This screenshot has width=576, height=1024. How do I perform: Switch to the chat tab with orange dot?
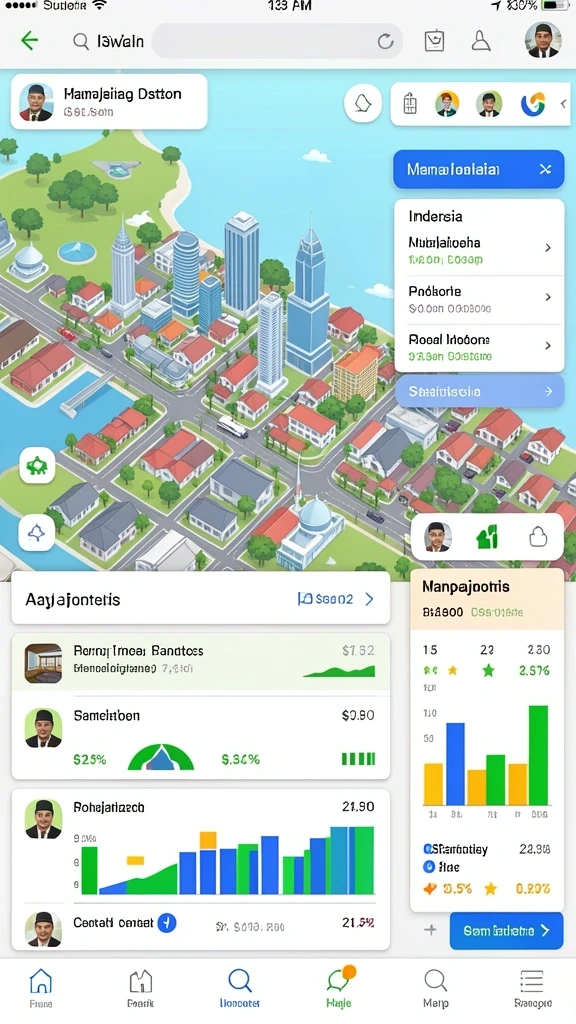[x=340, y=987]
